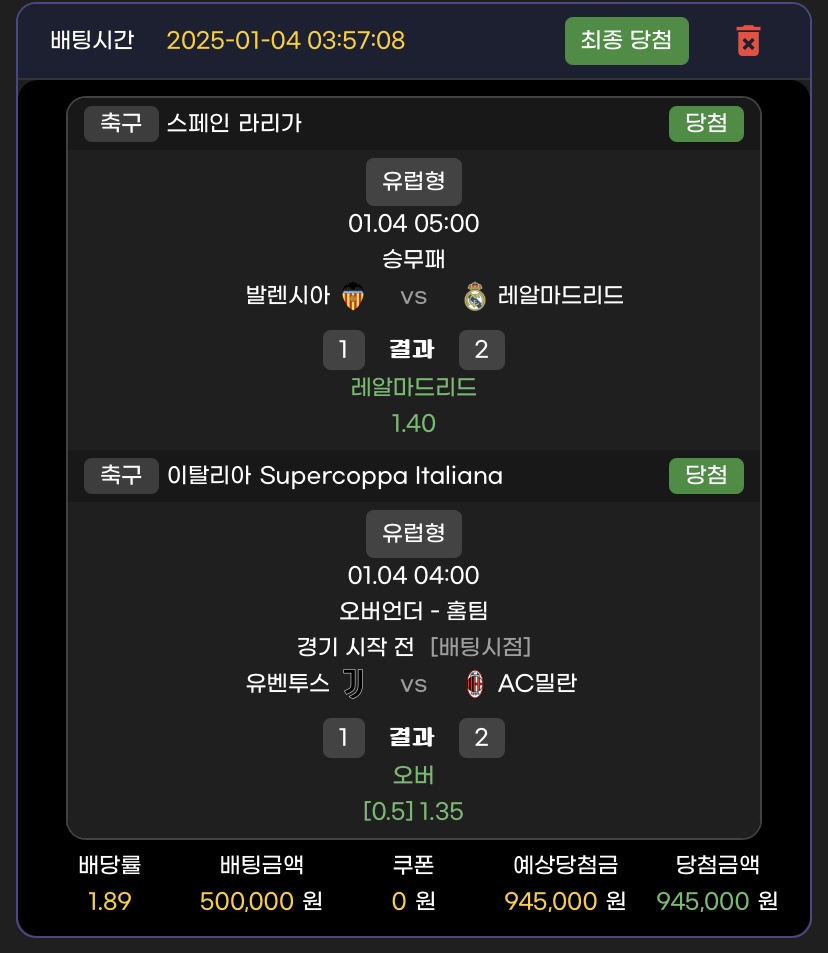
Task: Delete this bet slip with the trash icon
Action: click(x=747, y=41)
